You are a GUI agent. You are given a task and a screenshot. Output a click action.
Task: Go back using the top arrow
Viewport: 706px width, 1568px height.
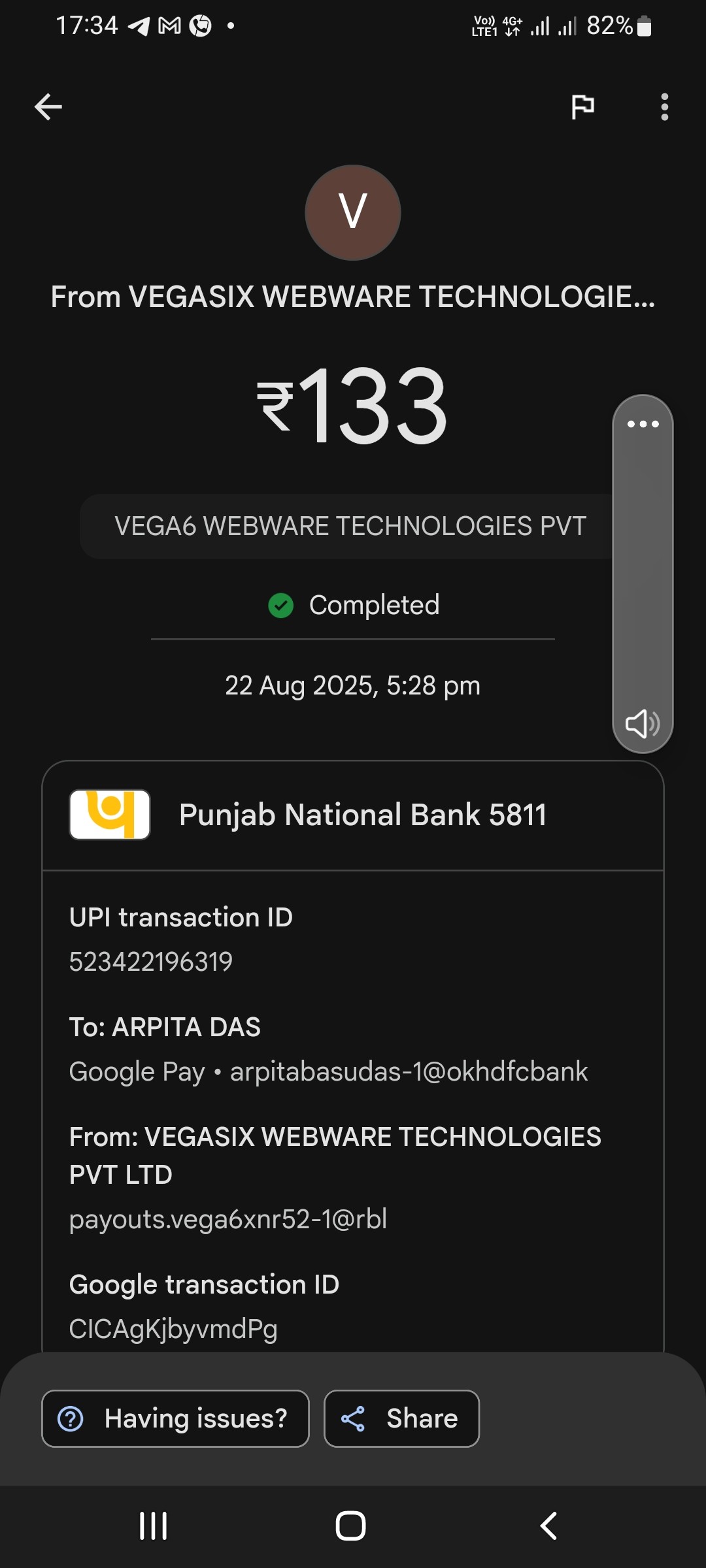48,107
